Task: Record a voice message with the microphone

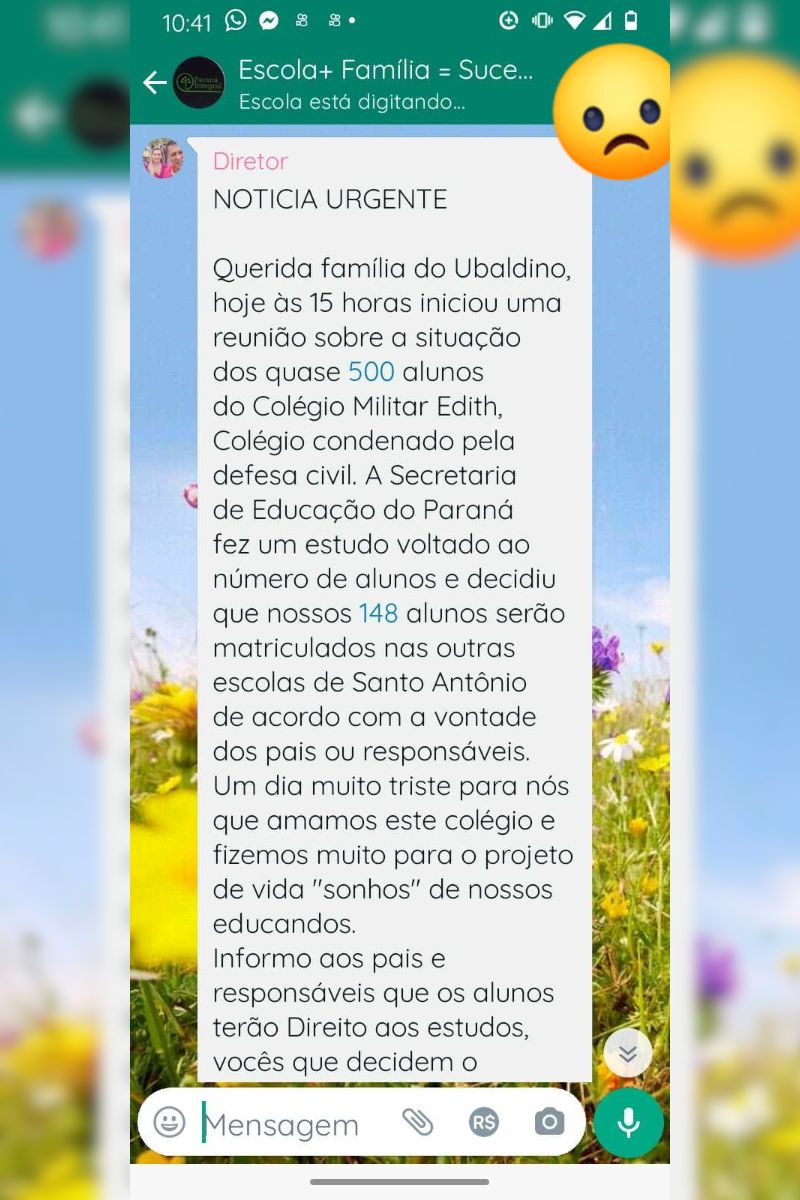Action: point(629,1122)
